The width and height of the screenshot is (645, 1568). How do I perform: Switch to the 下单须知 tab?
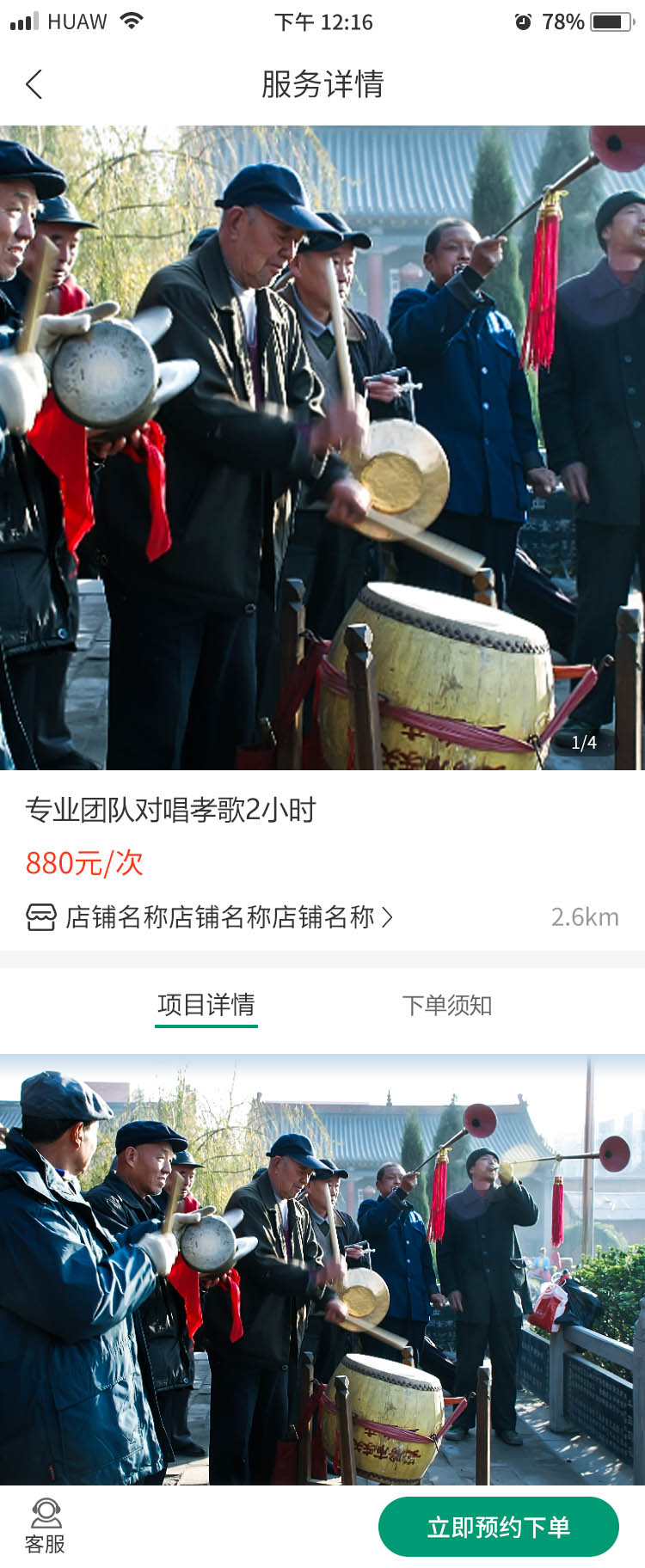[446, 1005]
